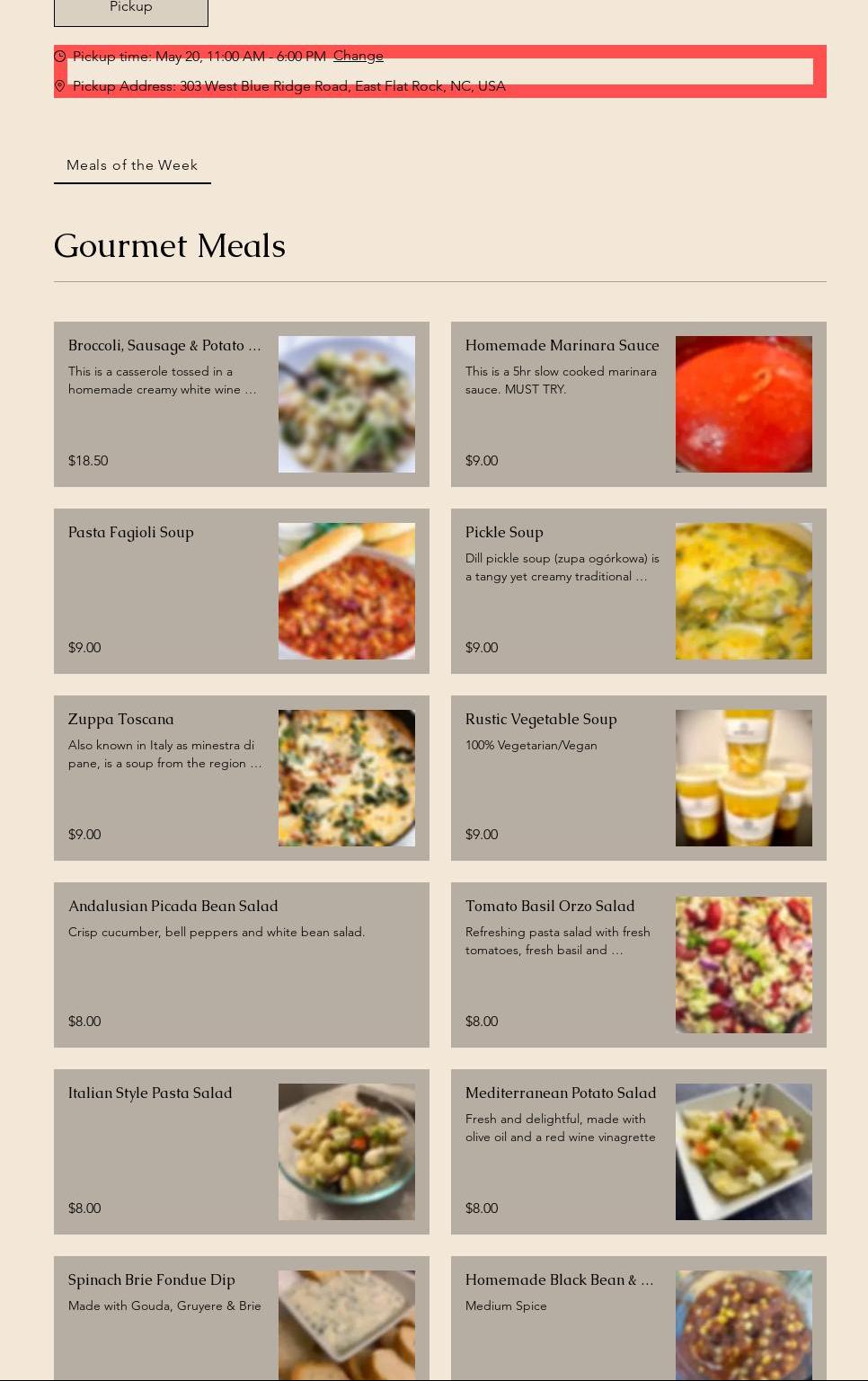Switch to Meals of the Week tab

coord(132,165)
